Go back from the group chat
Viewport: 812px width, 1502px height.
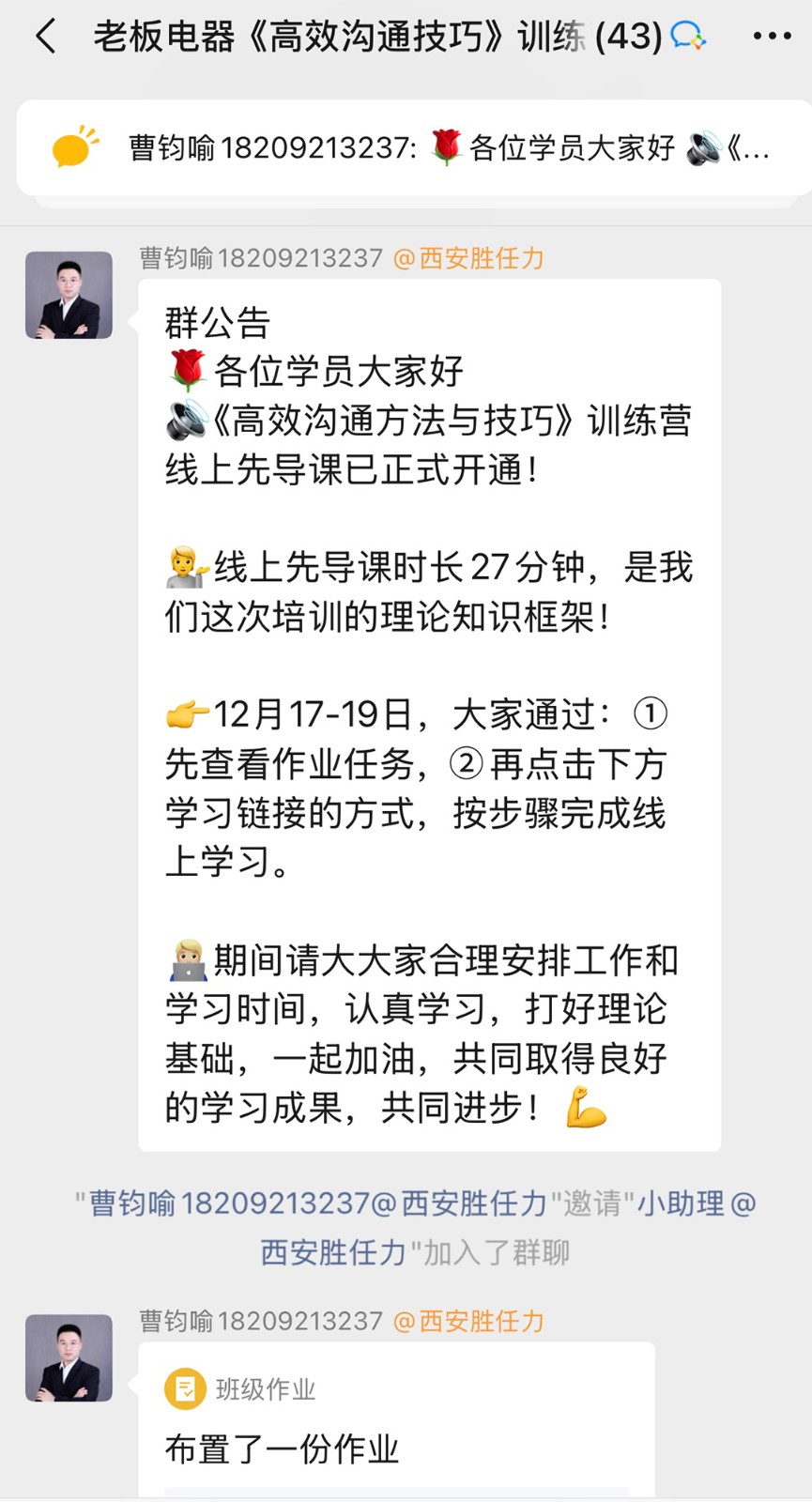click(45, 37)
